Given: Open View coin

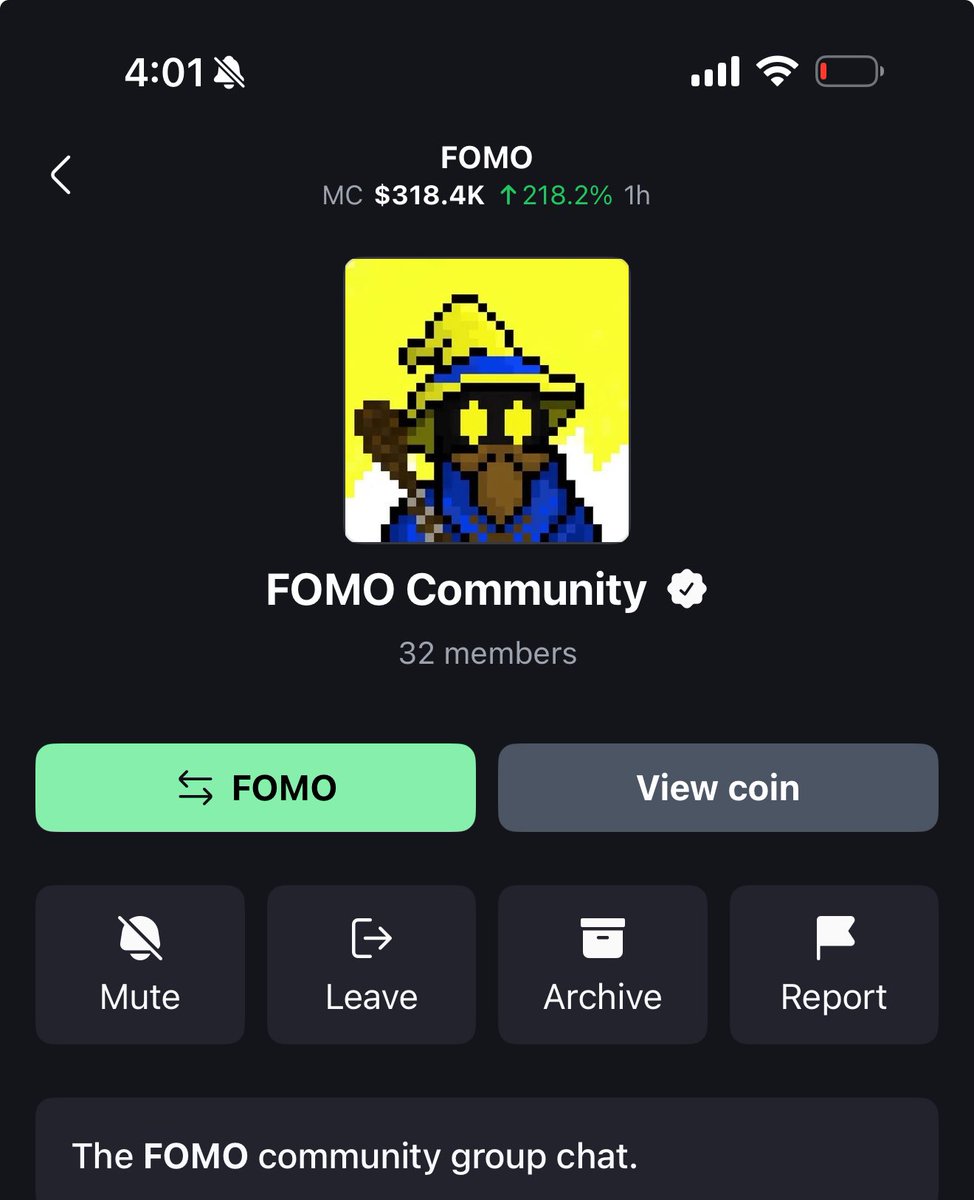Looking at the screenshot, I should coord(718,788).
